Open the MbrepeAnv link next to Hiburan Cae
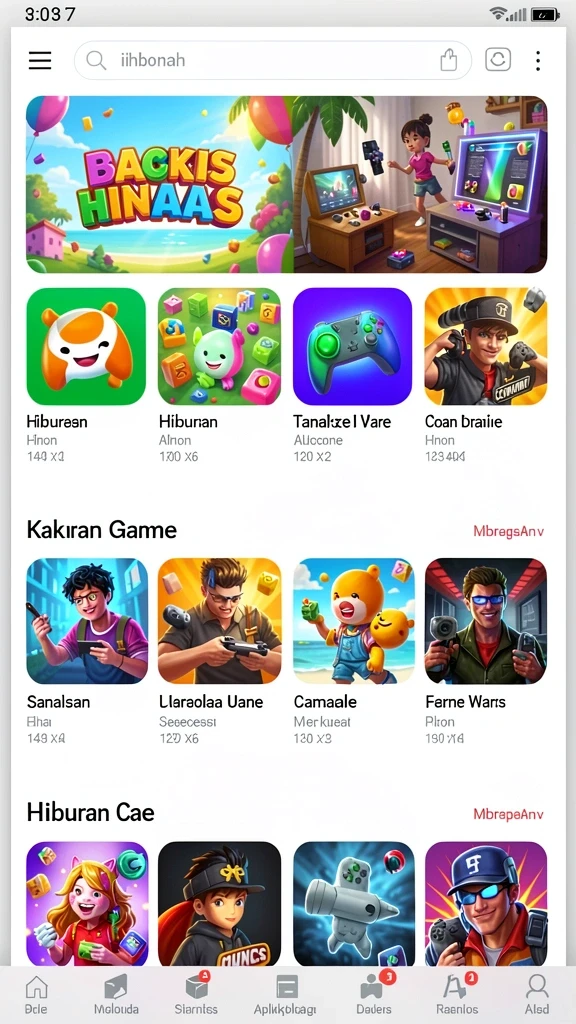This screenshot has height=1024, width=576. [x=509, y=814]
